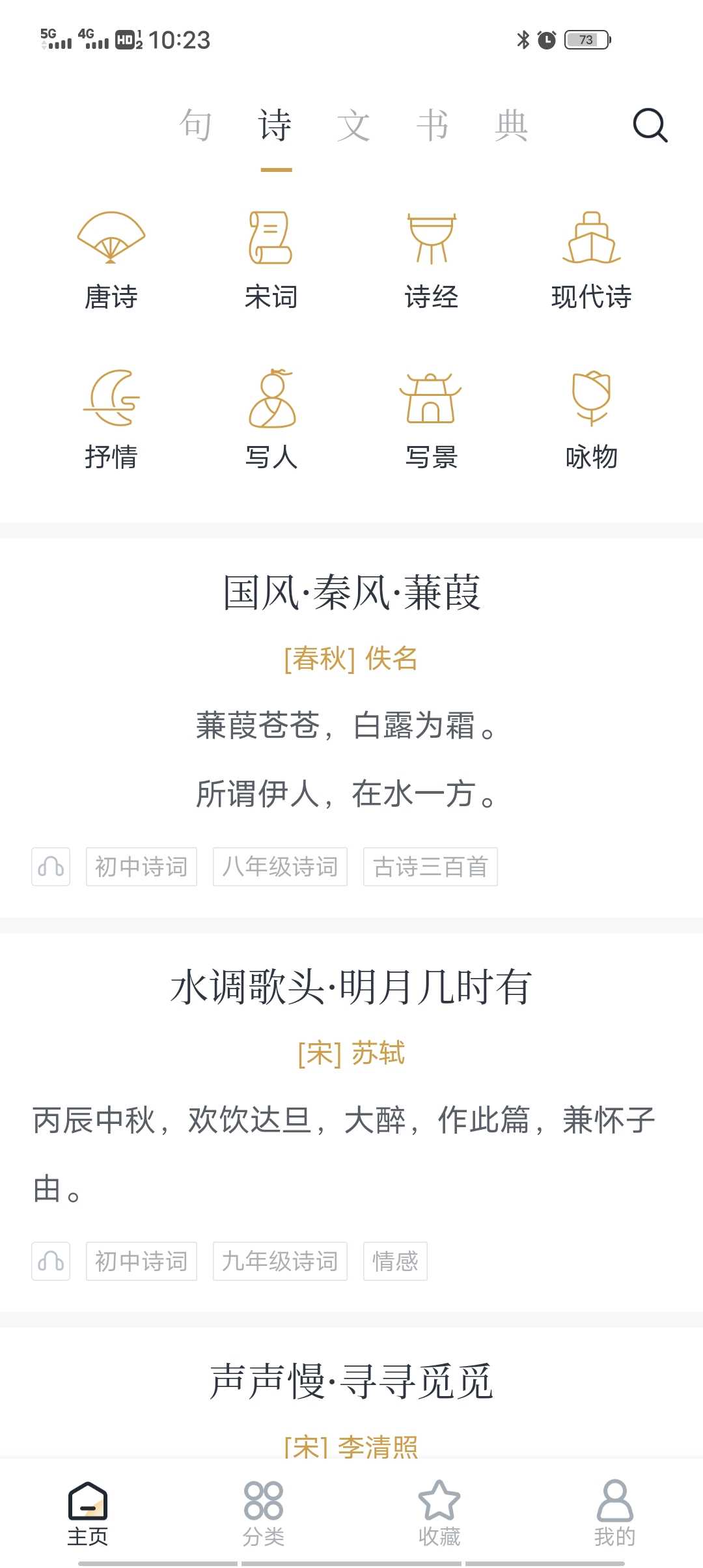The height and width of the screenshot is (1568, 703).
Task: Open the poem 水调歌头·明月几时有
Action: pyautogui.click(x=351, y=987)
